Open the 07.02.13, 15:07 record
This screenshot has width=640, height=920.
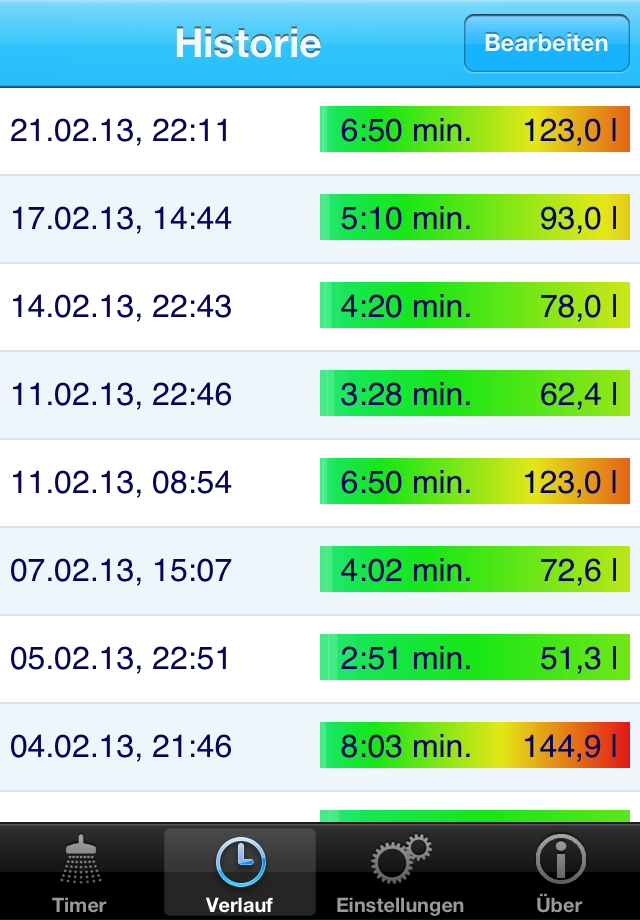pos(320,571)
